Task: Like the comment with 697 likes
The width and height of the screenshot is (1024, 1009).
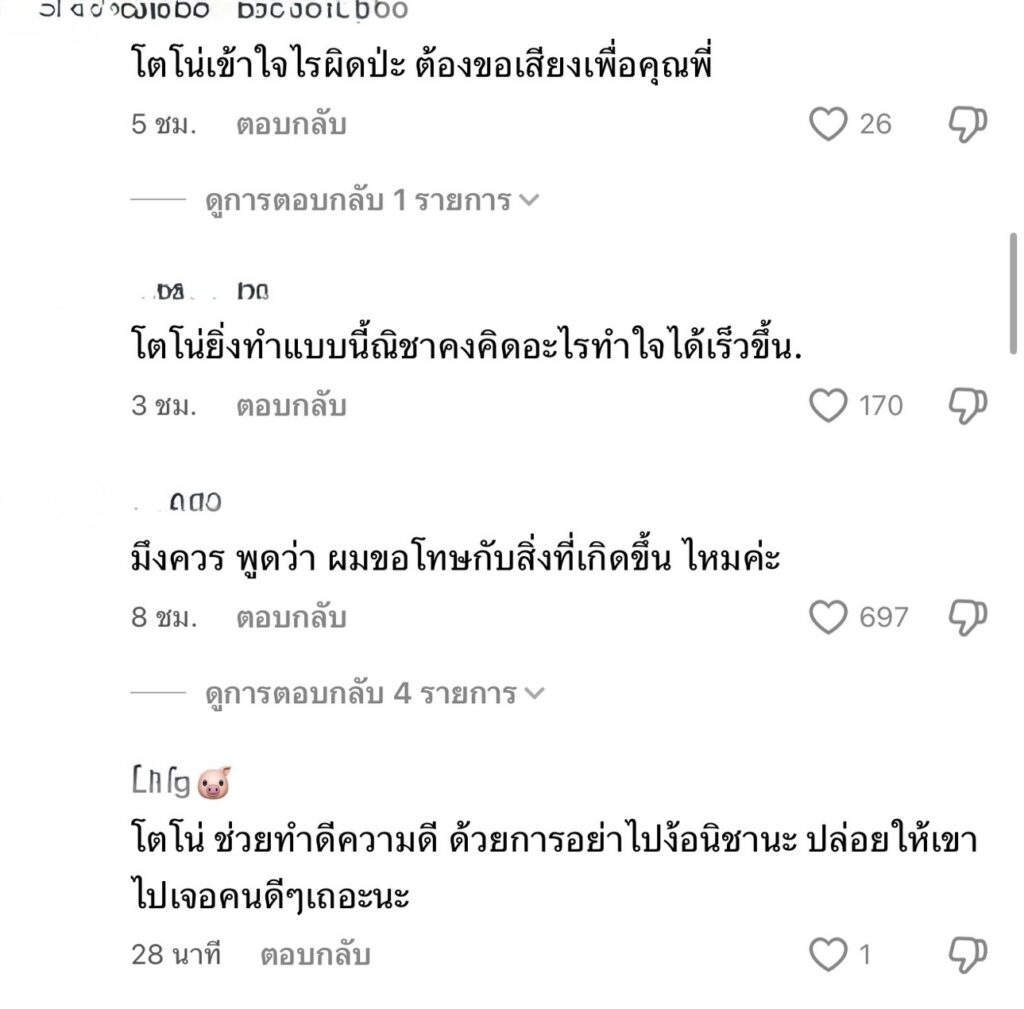Action: click(x=827, y=617)
